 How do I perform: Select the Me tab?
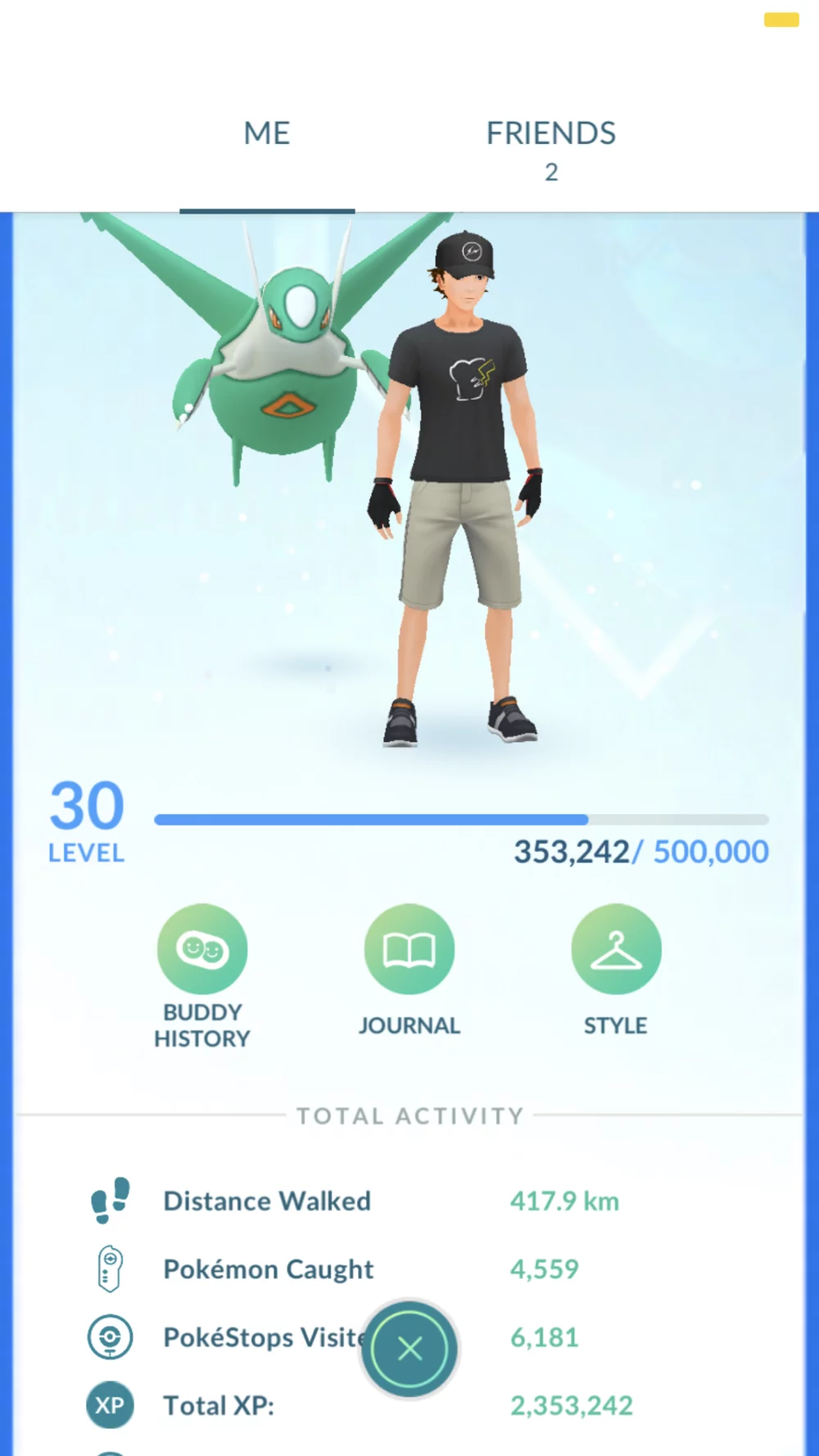(267, 135)
